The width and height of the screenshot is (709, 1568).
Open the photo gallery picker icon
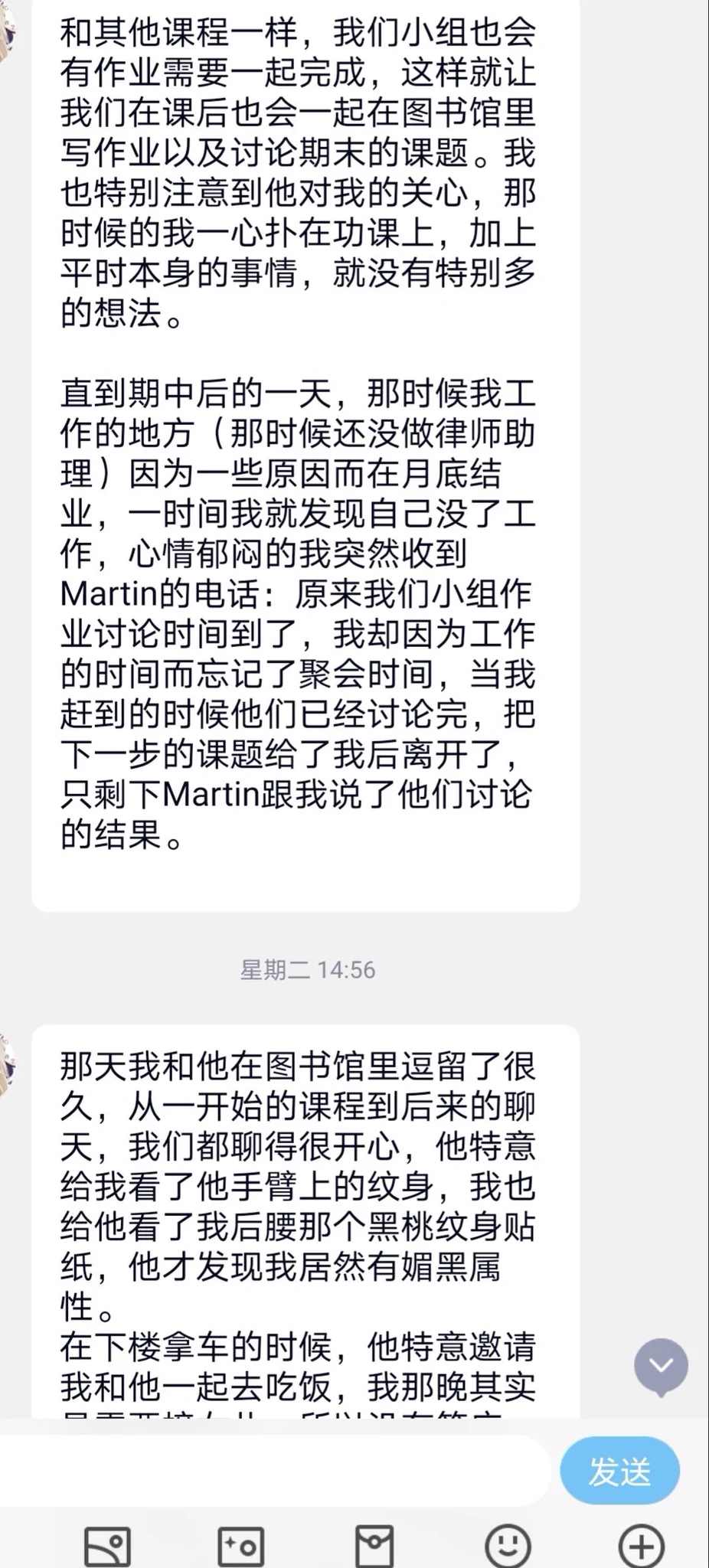(x=107, y=1547)
